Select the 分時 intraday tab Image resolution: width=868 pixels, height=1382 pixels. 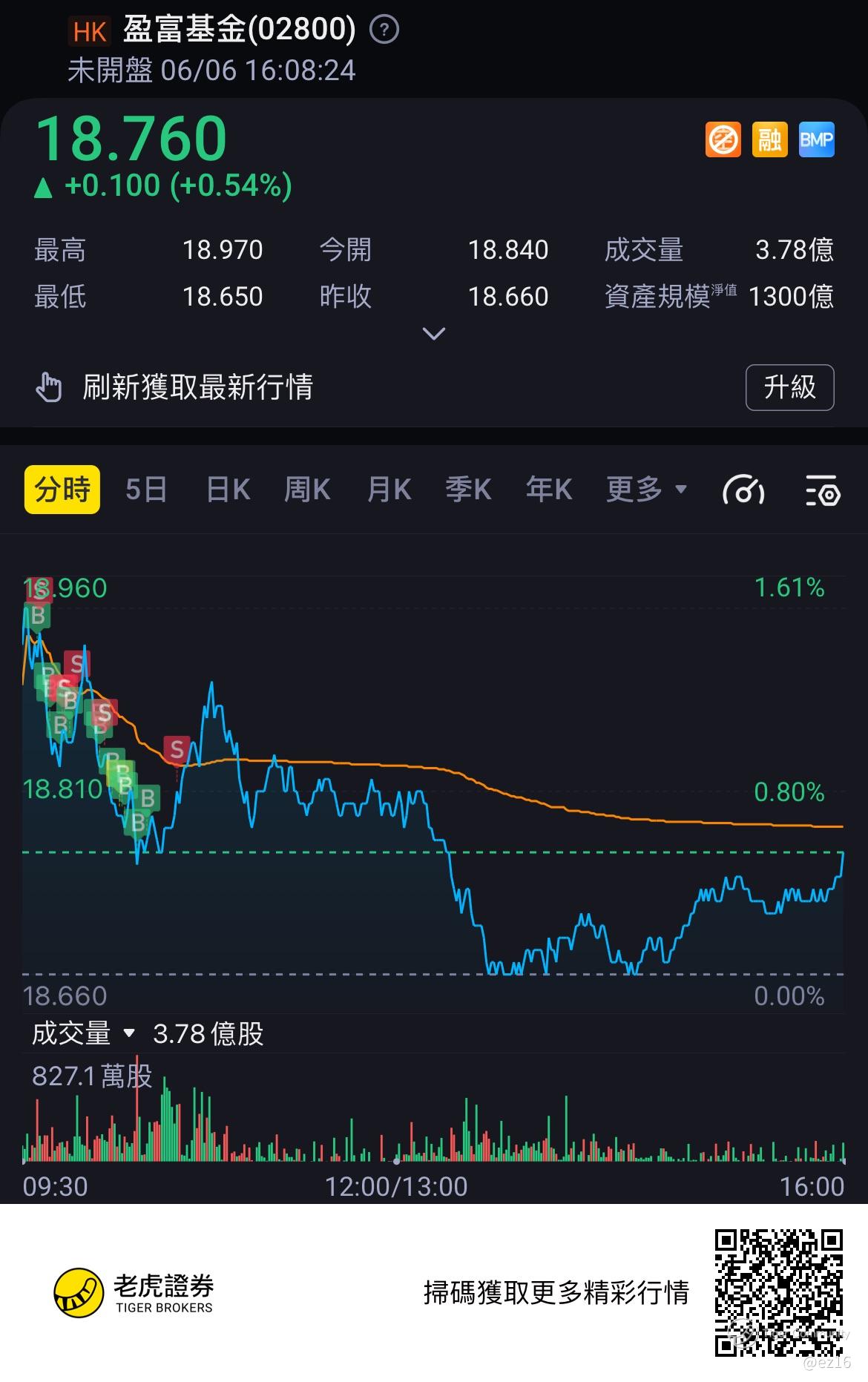click(x=62, y=490)
